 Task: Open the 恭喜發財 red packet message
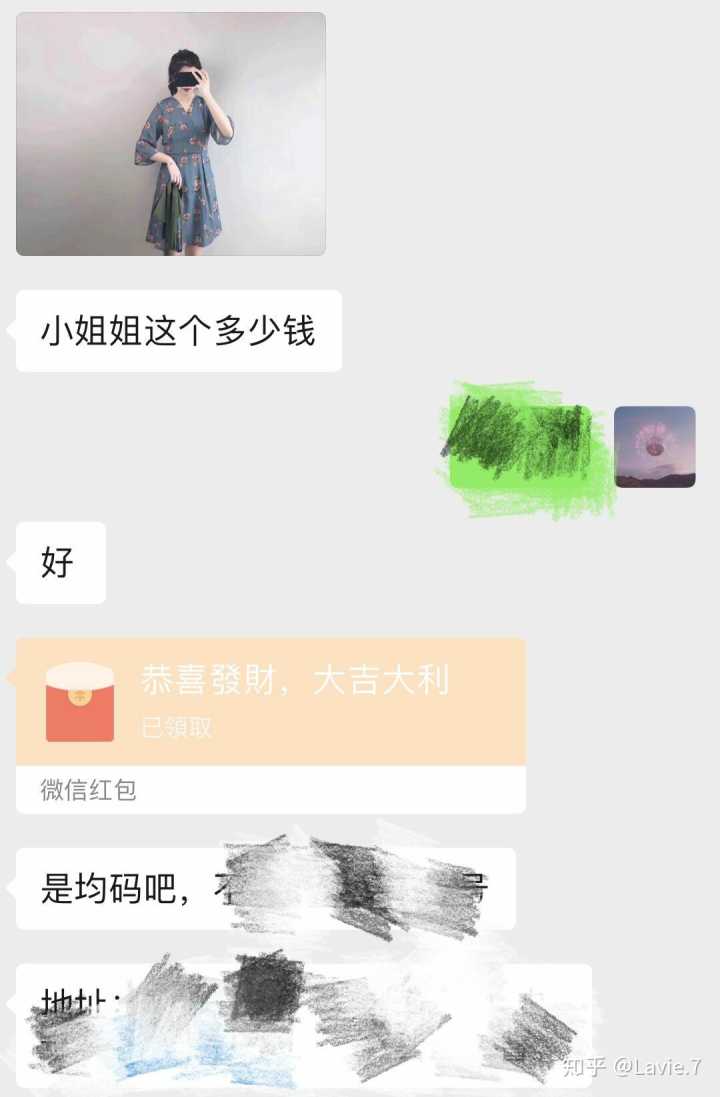[x=271, y=702]
